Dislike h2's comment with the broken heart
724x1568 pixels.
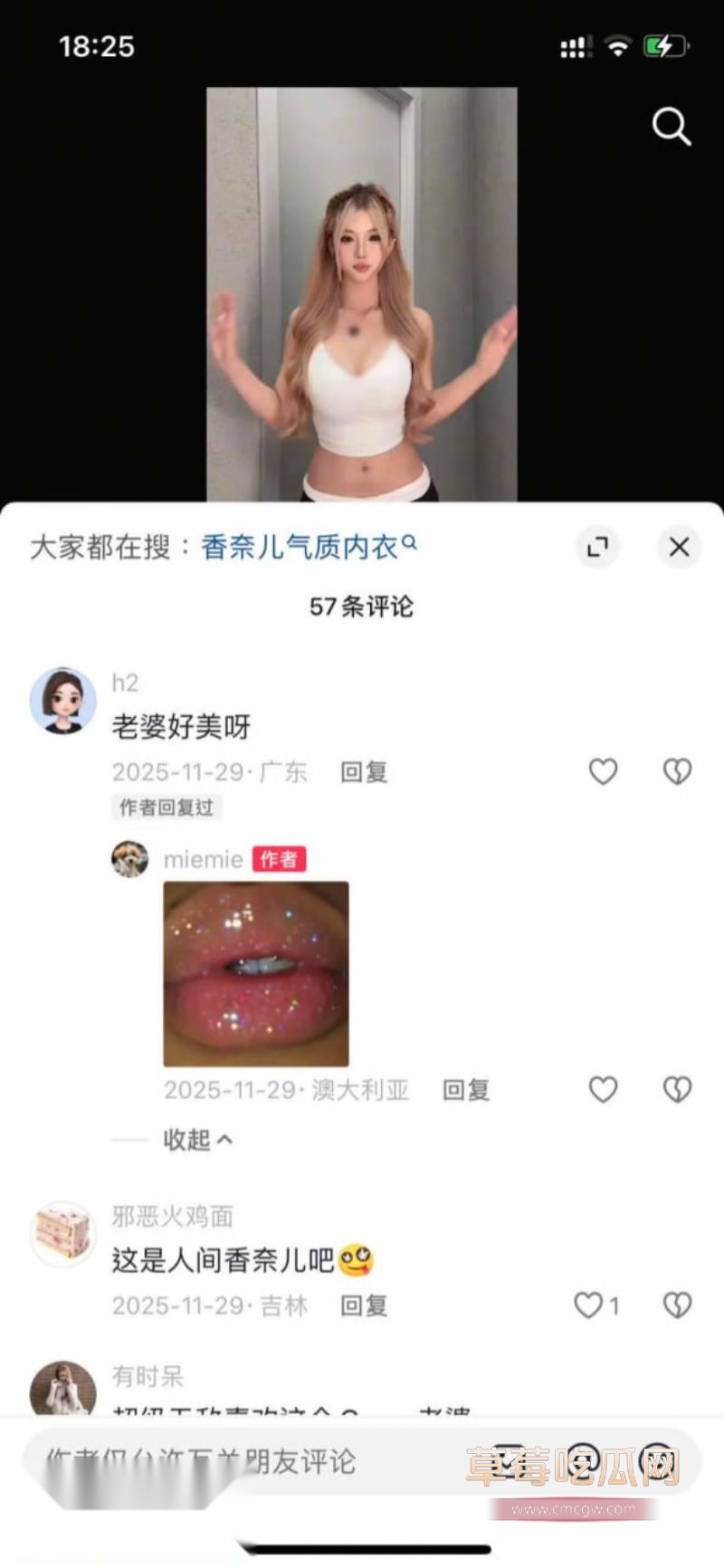point(679,771)
